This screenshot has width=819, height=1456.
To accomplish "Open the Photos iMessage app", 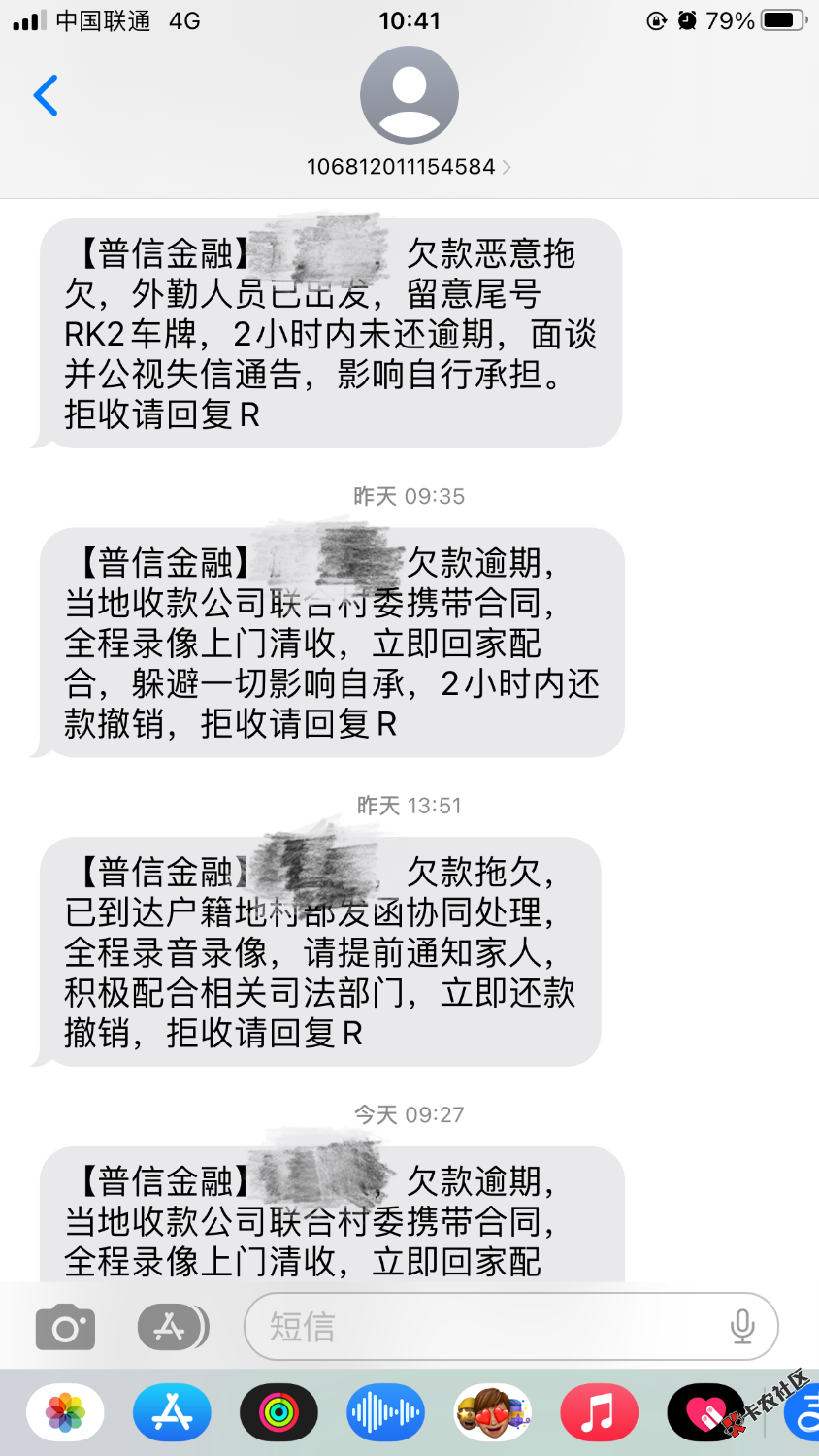I will (x=65, y=1412).
